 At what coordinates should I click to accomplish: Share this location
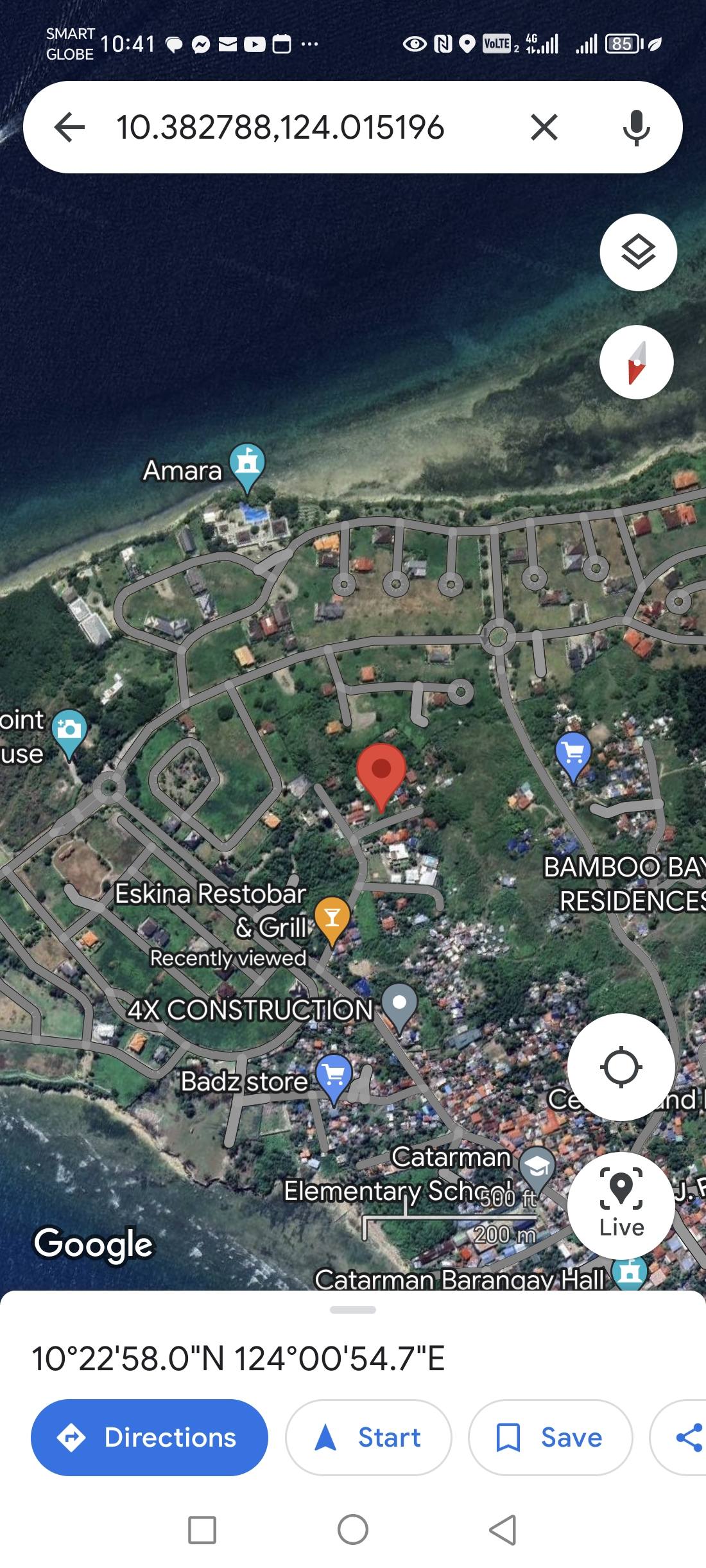coord(688,1438)
